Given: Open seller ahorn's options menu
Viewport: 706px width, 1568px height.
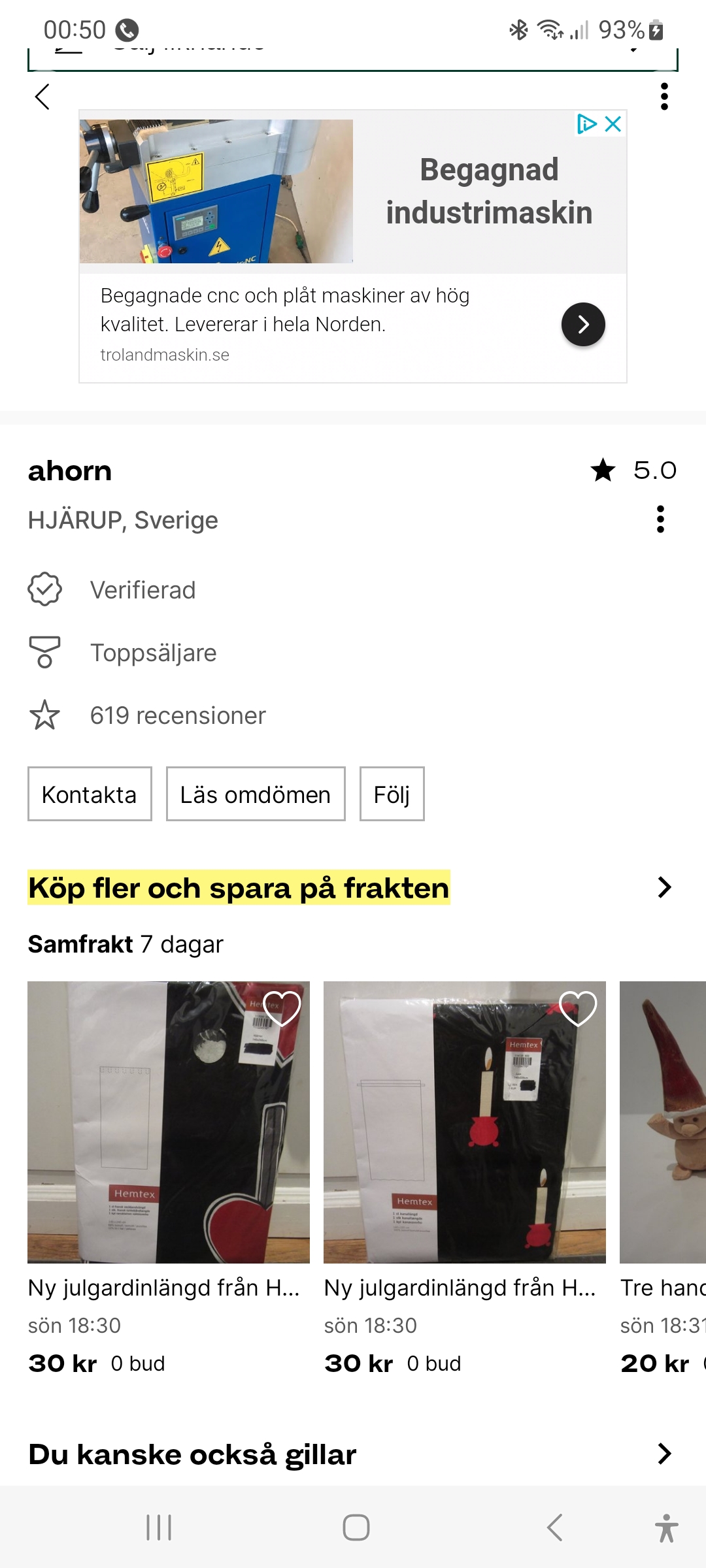Looking at the screenshot, I should pos(660,519).
